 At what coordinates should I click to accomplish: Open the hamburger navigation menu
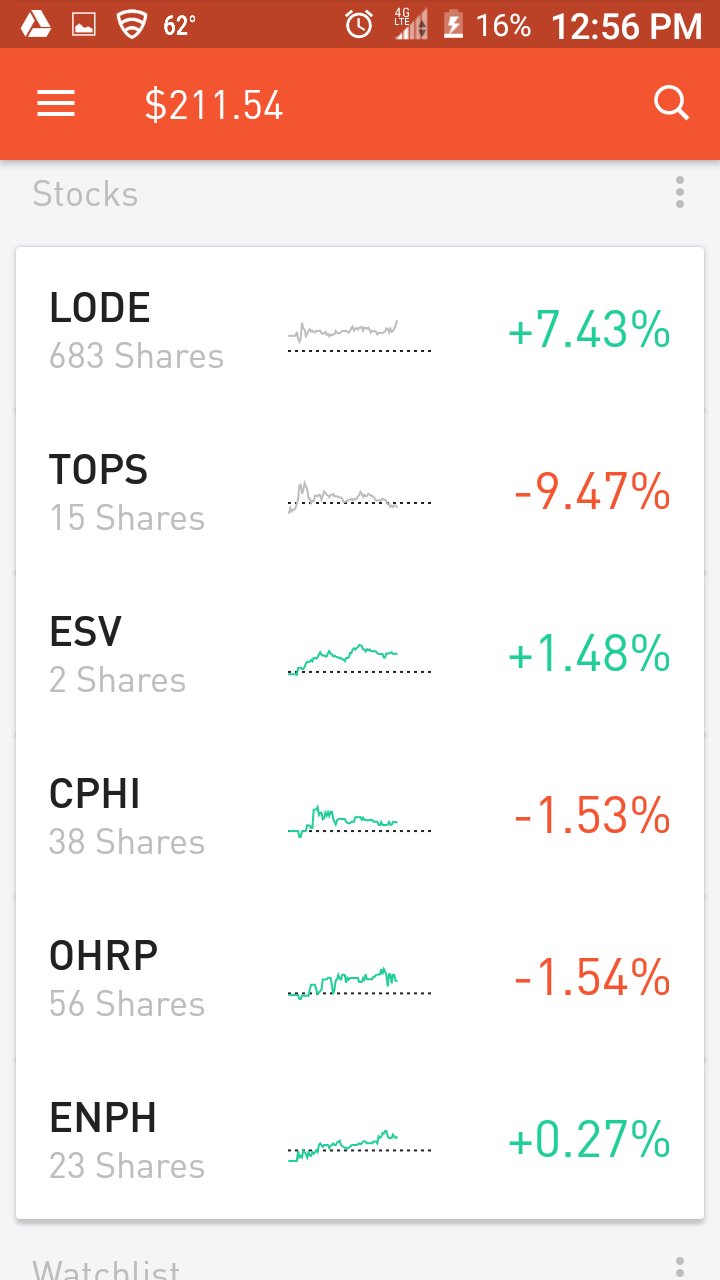(x=56, y=104)
